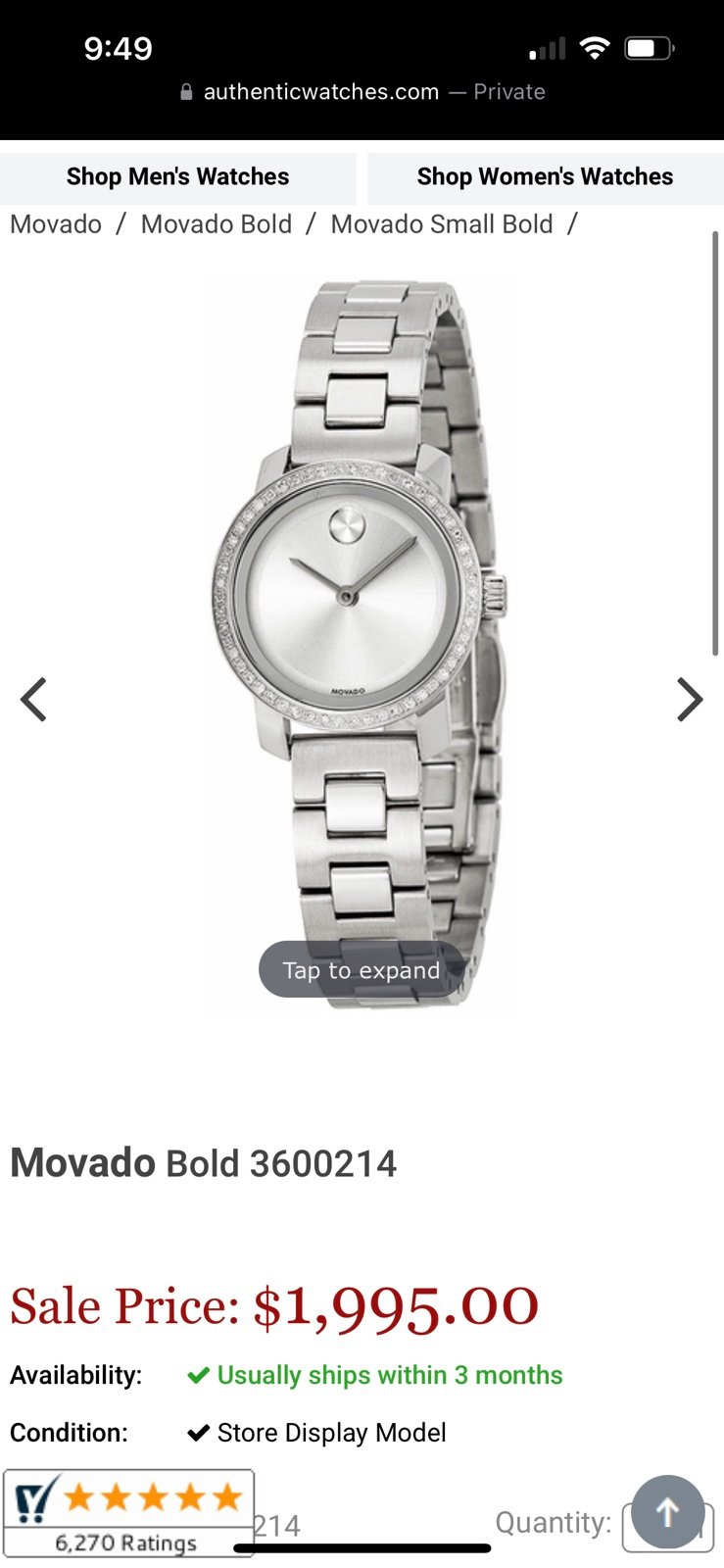Open Shop Men's Watches
724x1568 pixels.
point(177,177)
